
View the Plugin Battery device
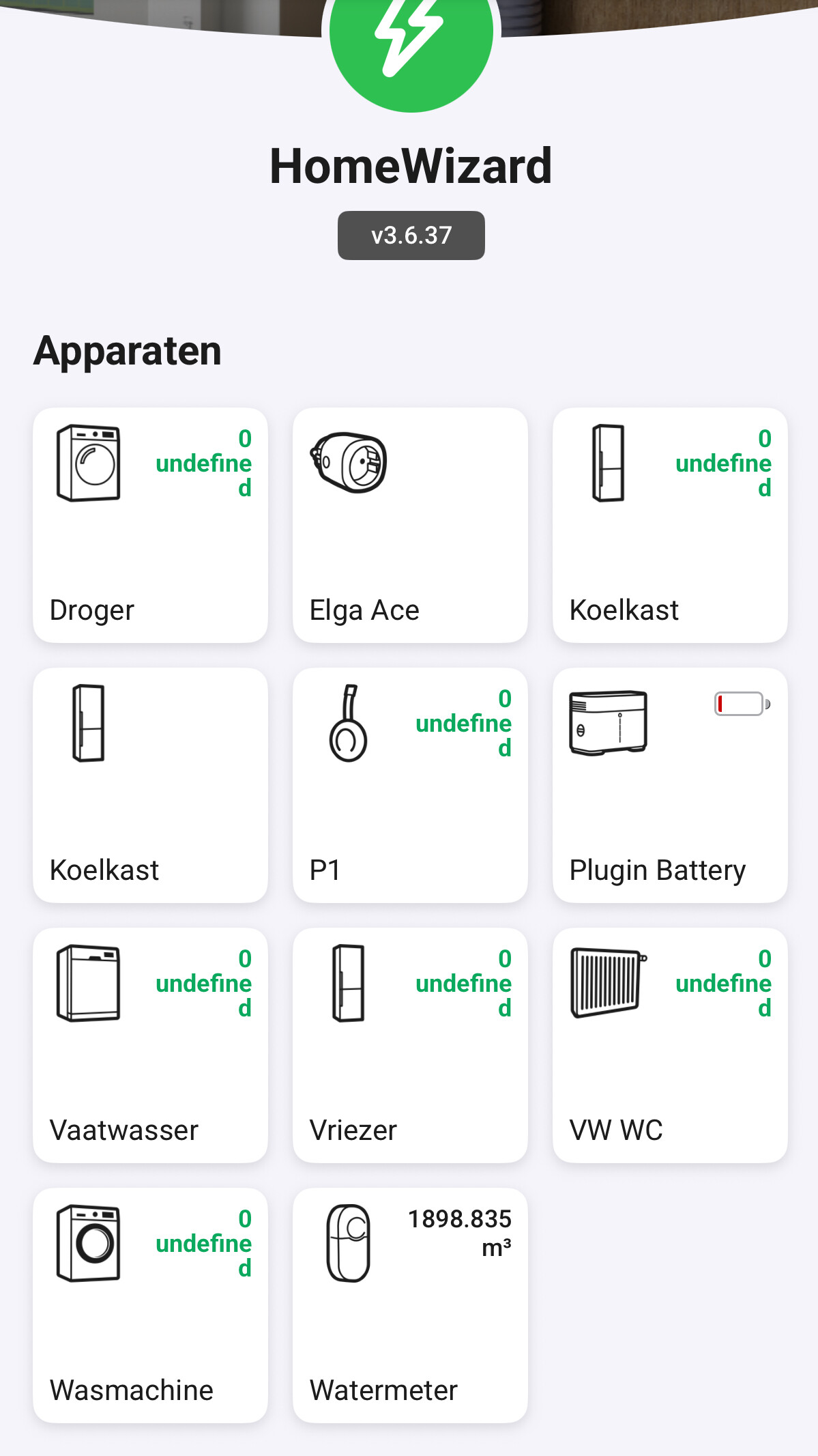point(670,785)
